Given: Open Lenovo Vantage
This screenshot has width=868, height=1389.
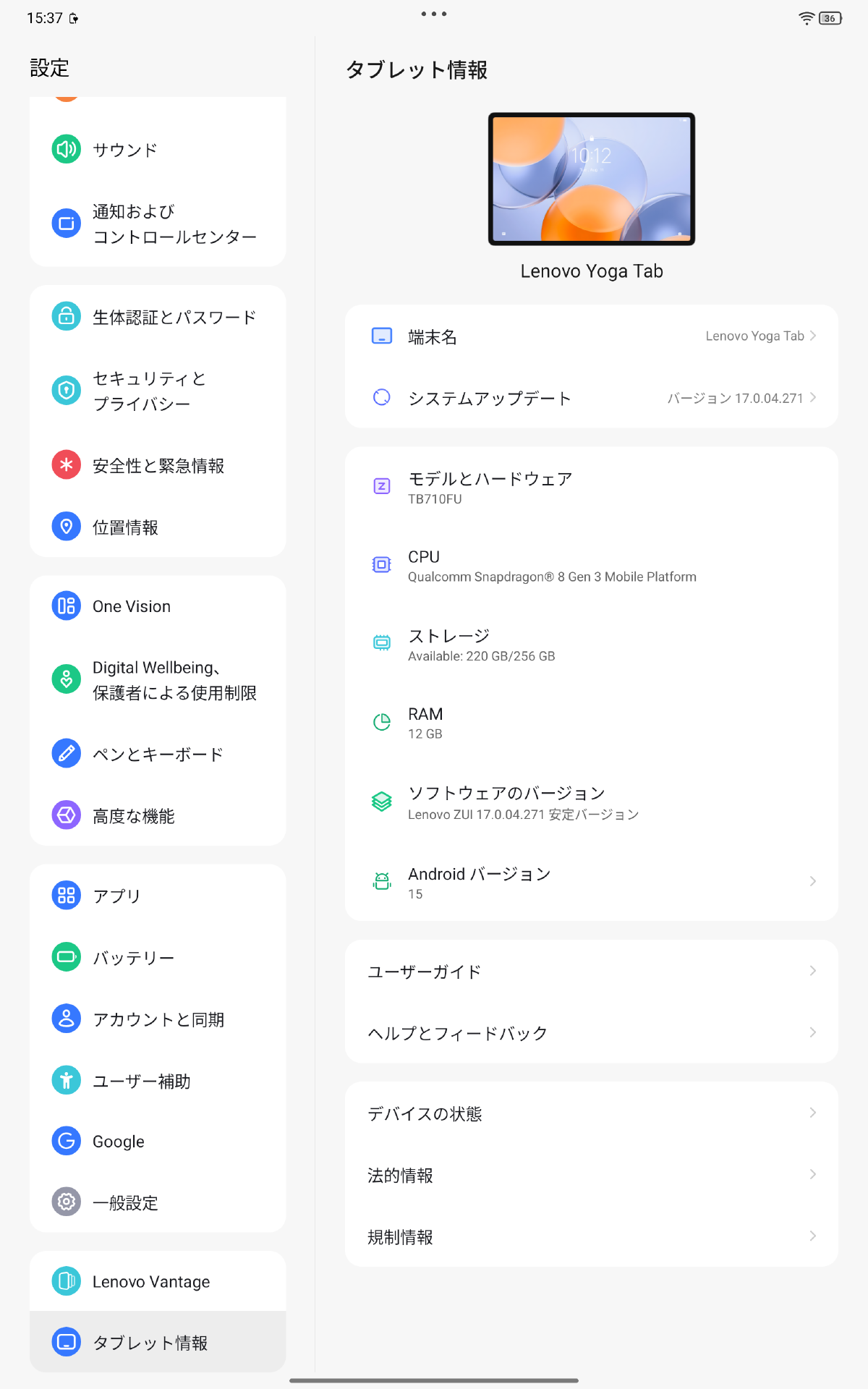Looking at the screenshot, I should click(158, 1281).
